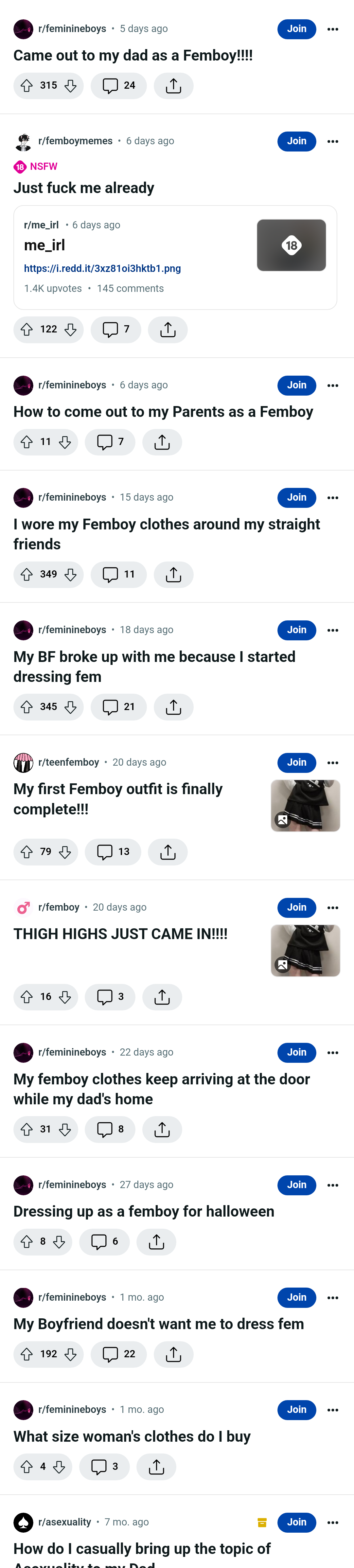This screenshot has width=354, height=1568.
Task: Upvote 'My femboy clothes keep arriving' post
Action: pyautogui.click(x=27, y=1130)
